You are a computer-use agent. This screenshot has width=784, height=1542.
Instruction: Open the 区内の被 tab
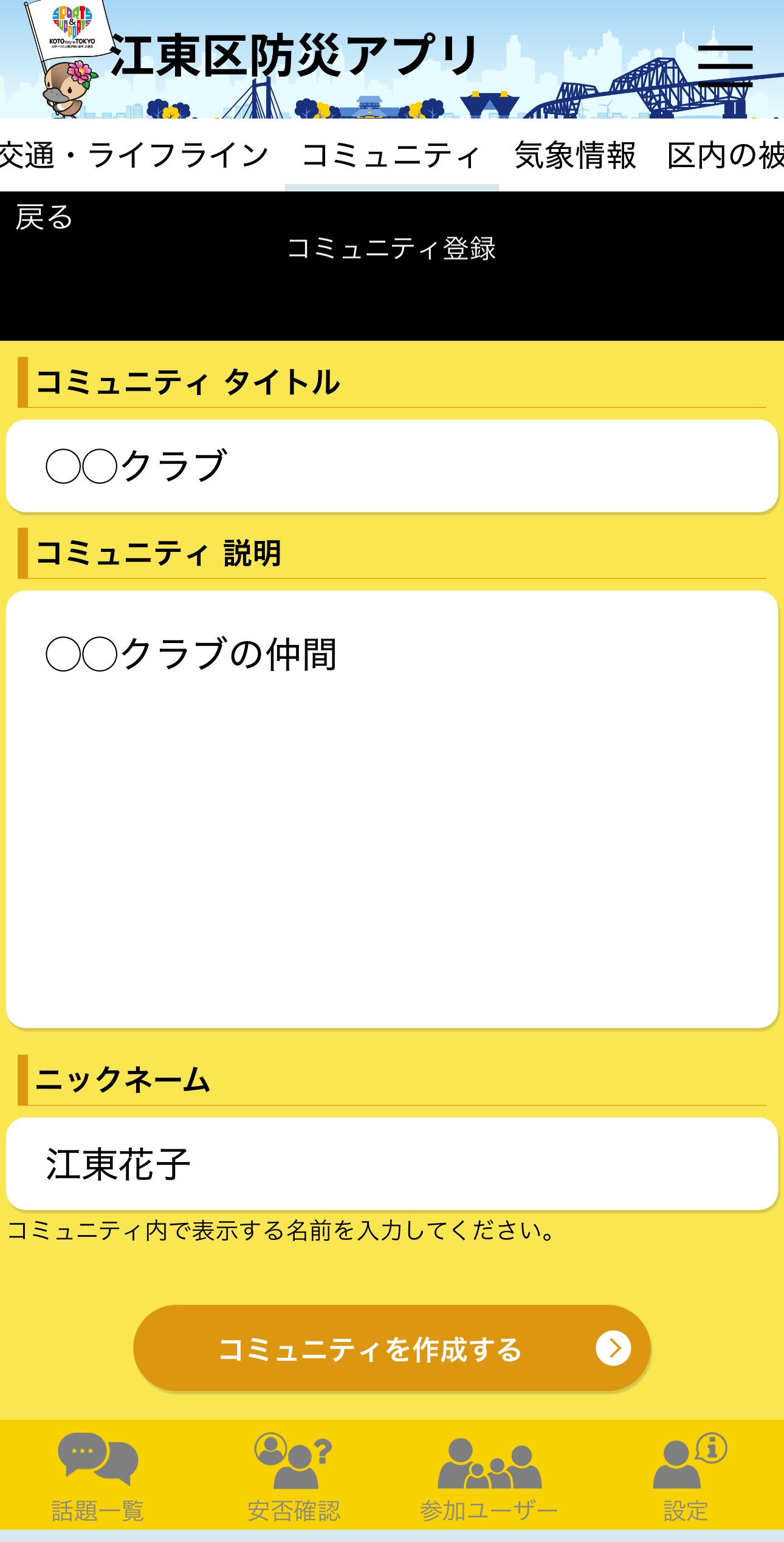[726, 156]
